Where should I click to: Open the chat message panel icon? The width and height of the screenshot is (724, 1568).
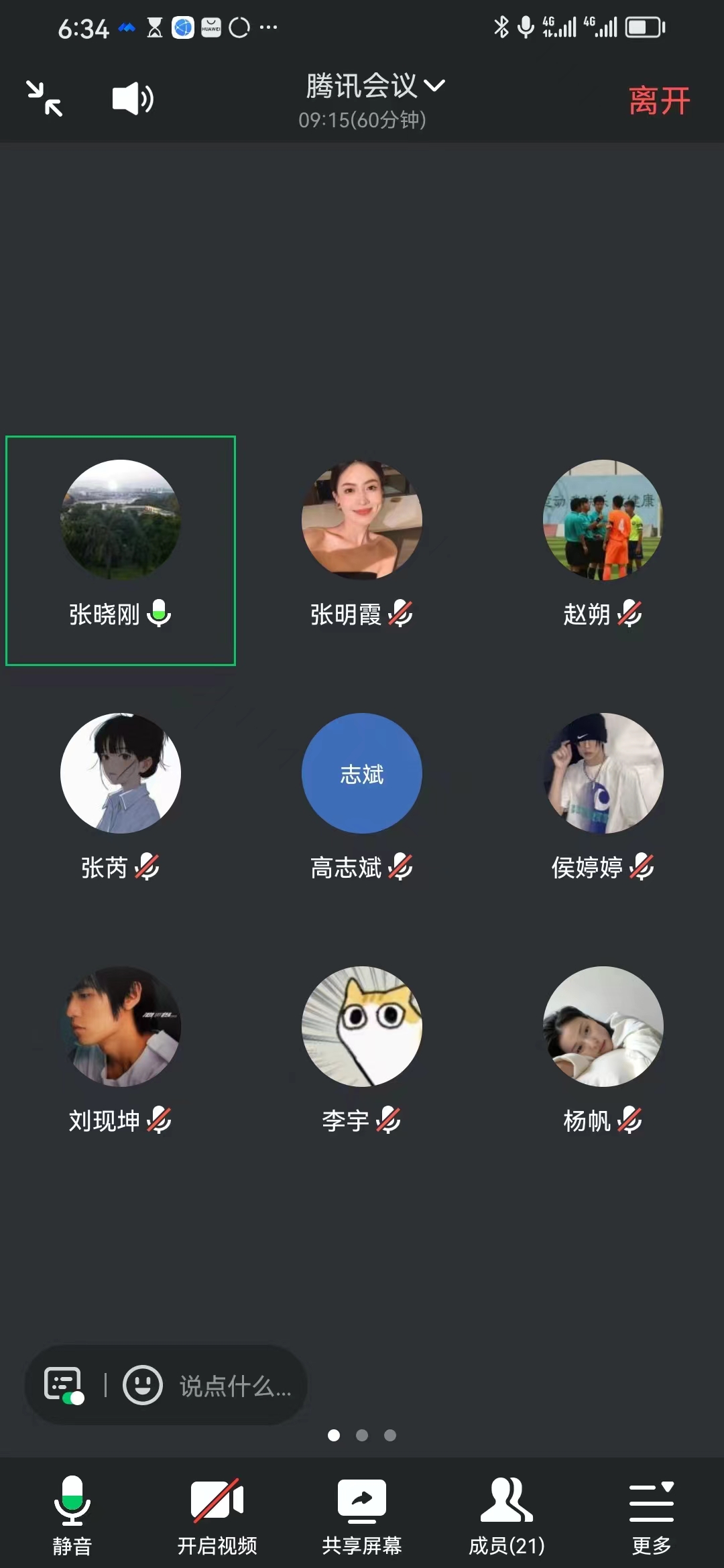pyautogui.click(x=64, y=1384)
